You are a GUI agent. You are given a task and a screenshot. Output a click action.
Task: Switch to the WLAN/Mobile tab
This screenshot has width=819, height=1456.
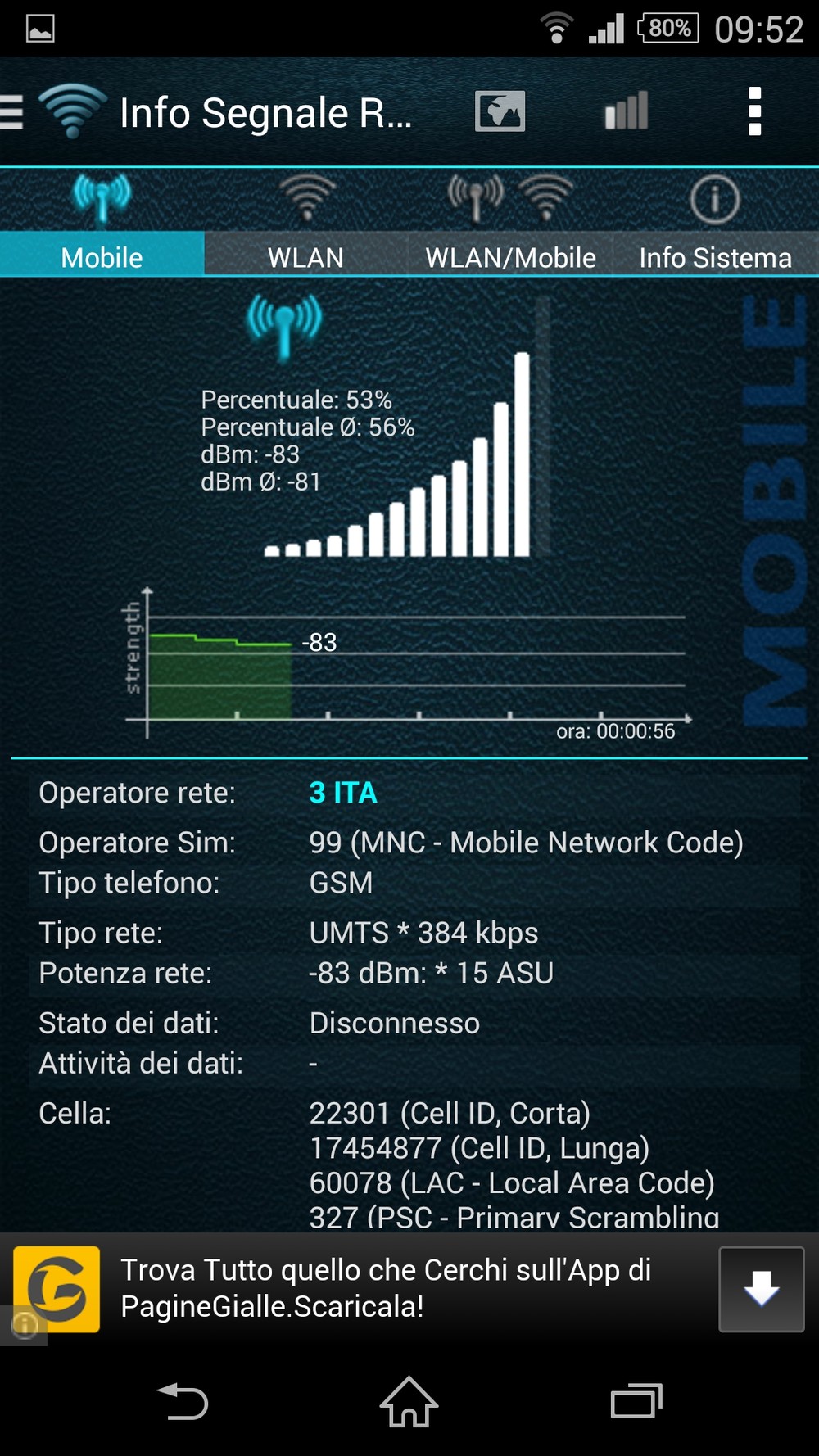510,223
